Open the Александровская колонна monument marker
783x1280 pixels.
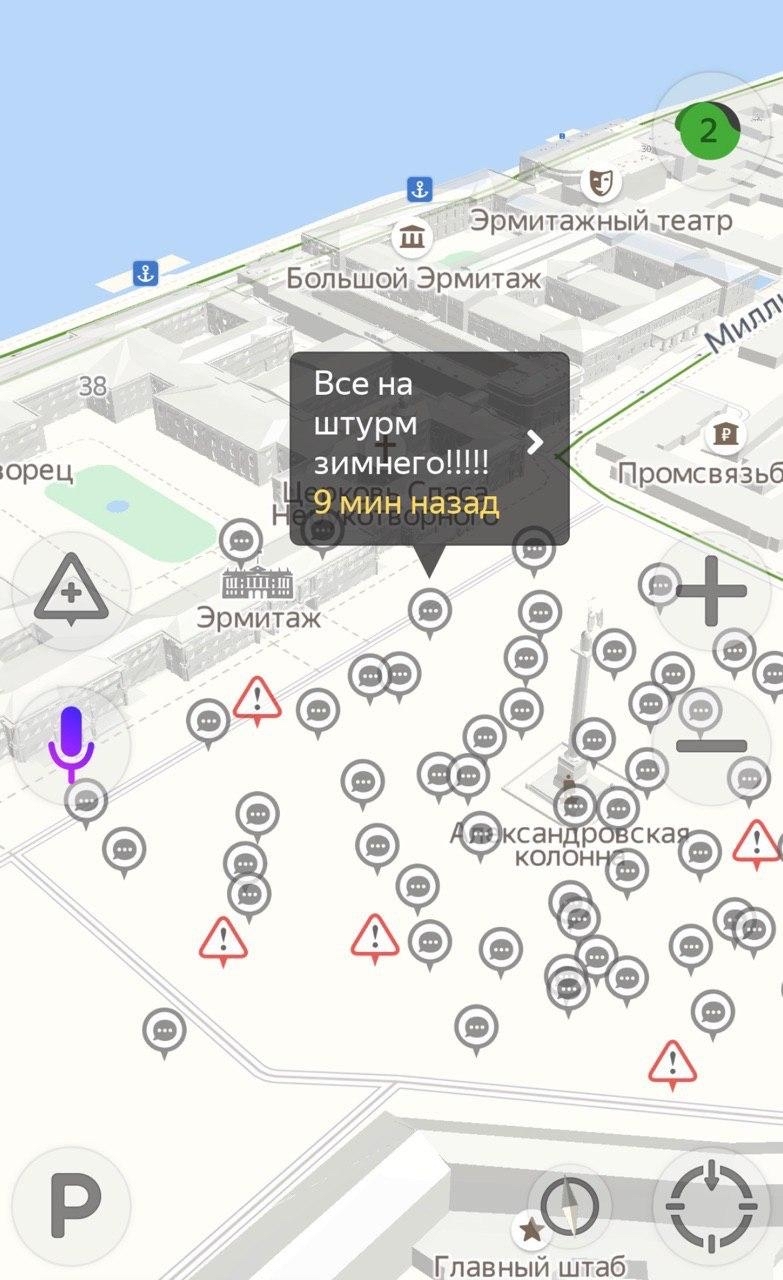click(x=570, y=782)
